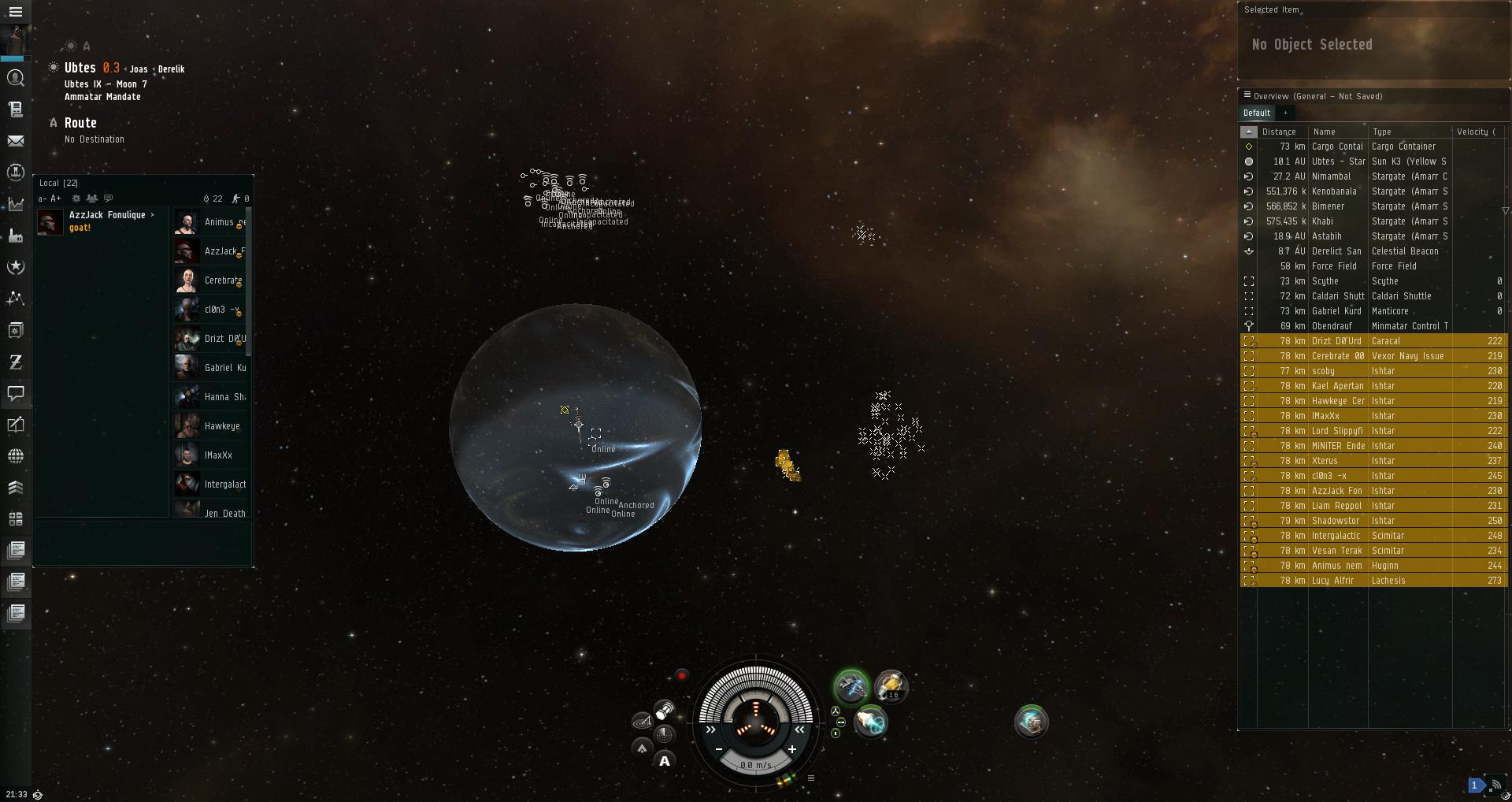The image size is (1512, 802).
Task: Select the Cargo Container overview row
Action: [1370, 147]
